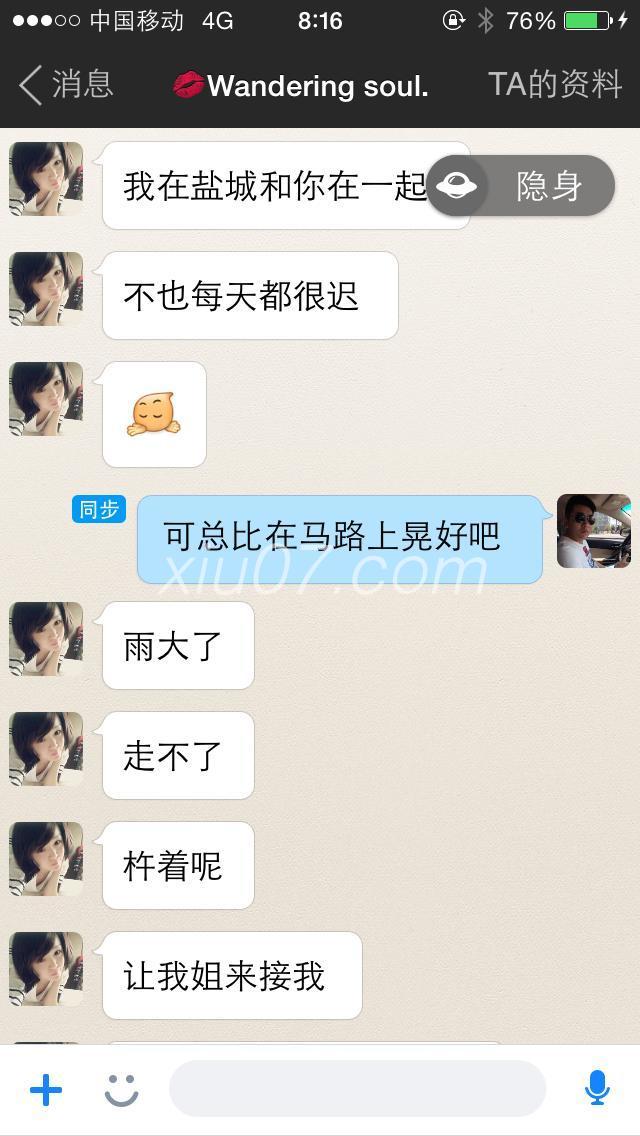
Task: Open the emoji picker
Action: (122, 1089)
